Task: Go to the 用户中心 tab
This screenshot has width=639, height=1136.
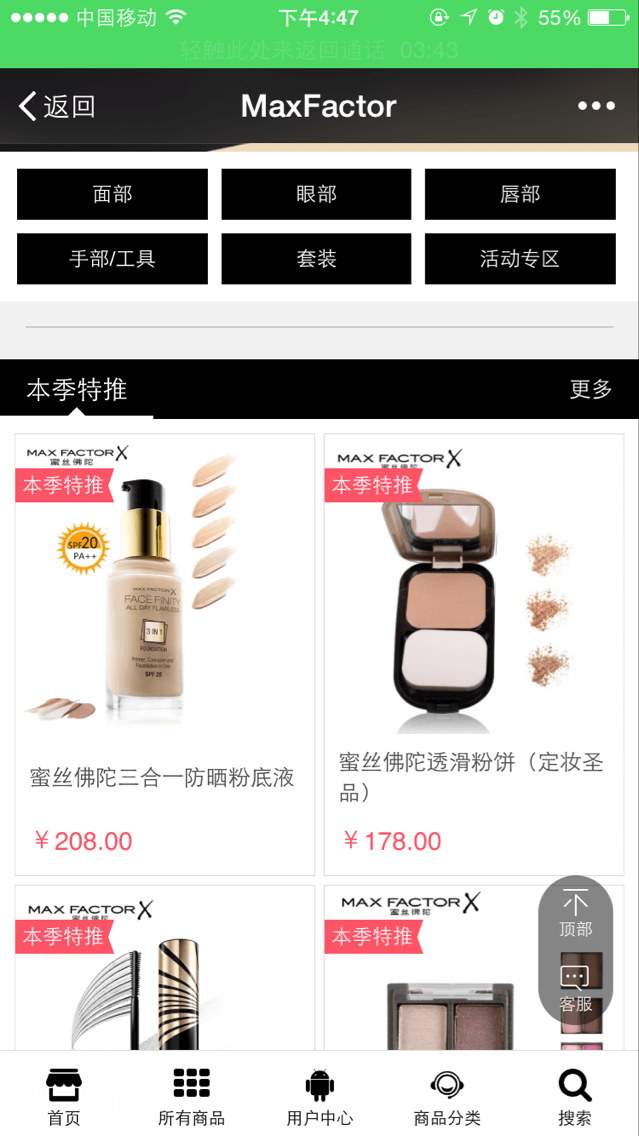Action: pyautogui.click(x=319, y=1096)
